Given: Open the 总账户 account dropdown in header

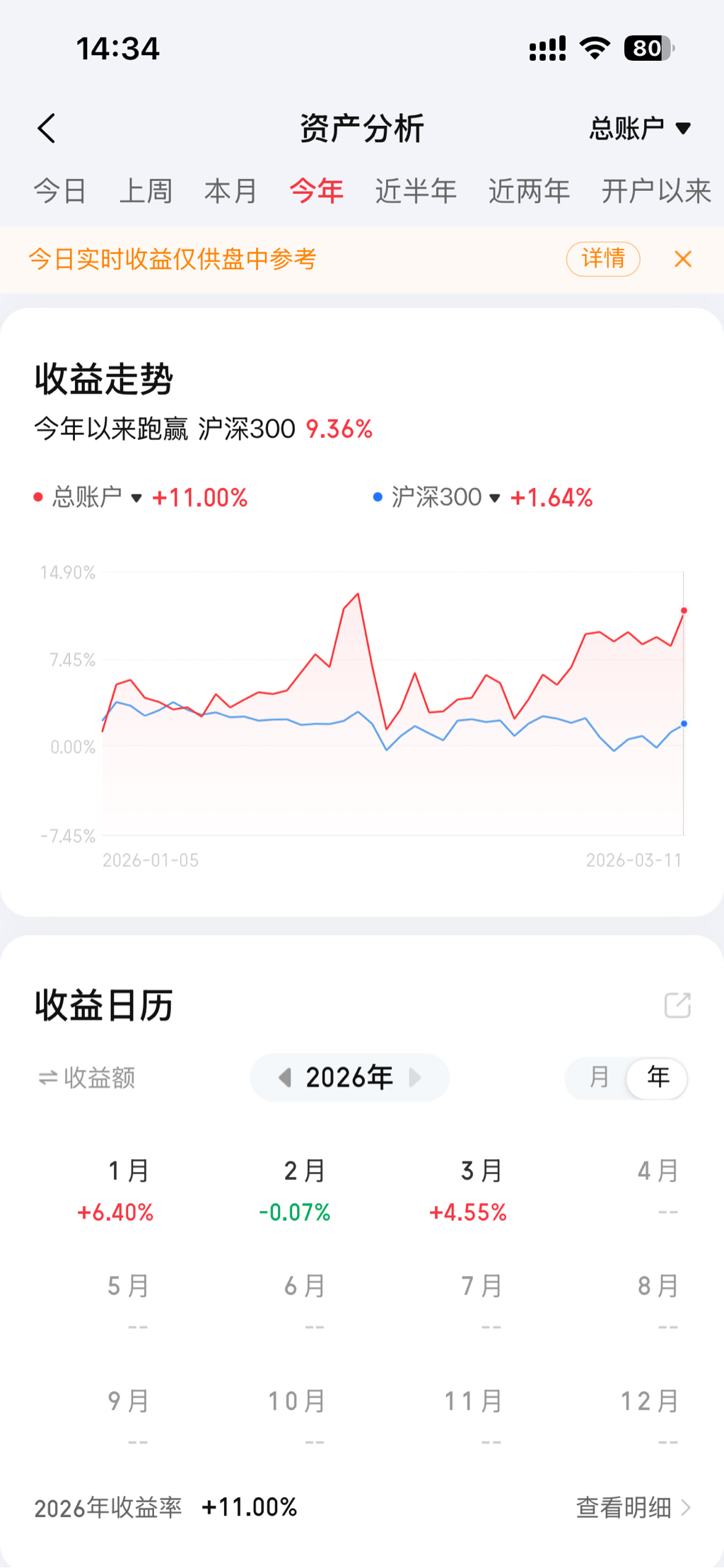Looking at the screenshot, I should (x=639, y=129).
